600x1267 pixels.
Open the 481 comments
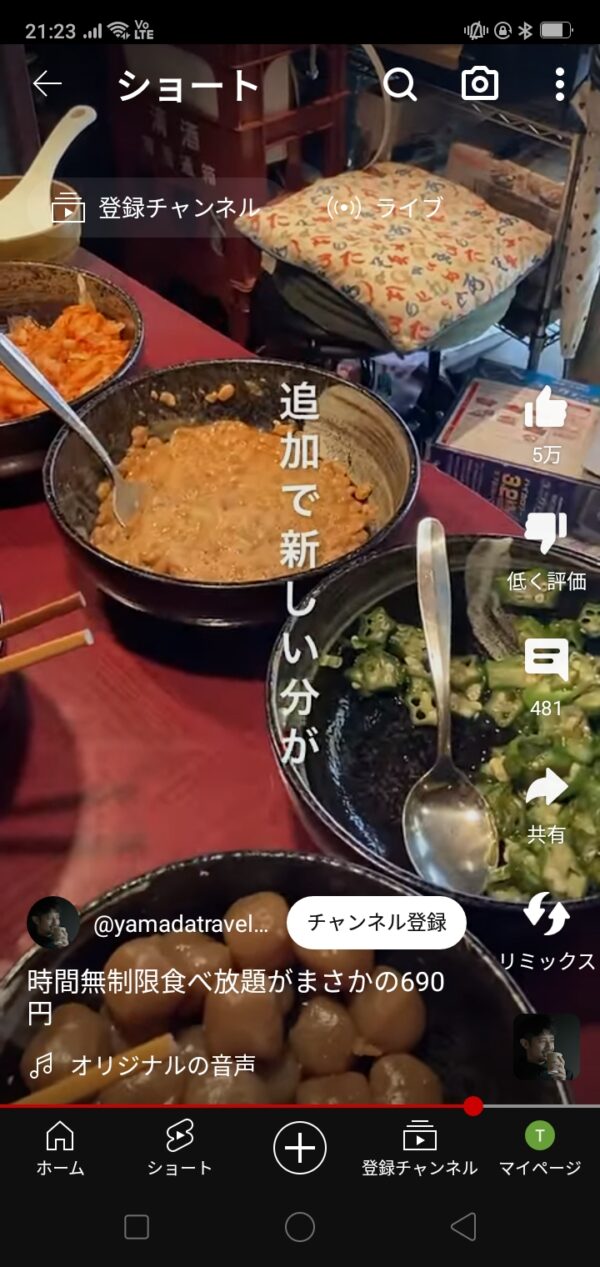click(x=546, y=661)
